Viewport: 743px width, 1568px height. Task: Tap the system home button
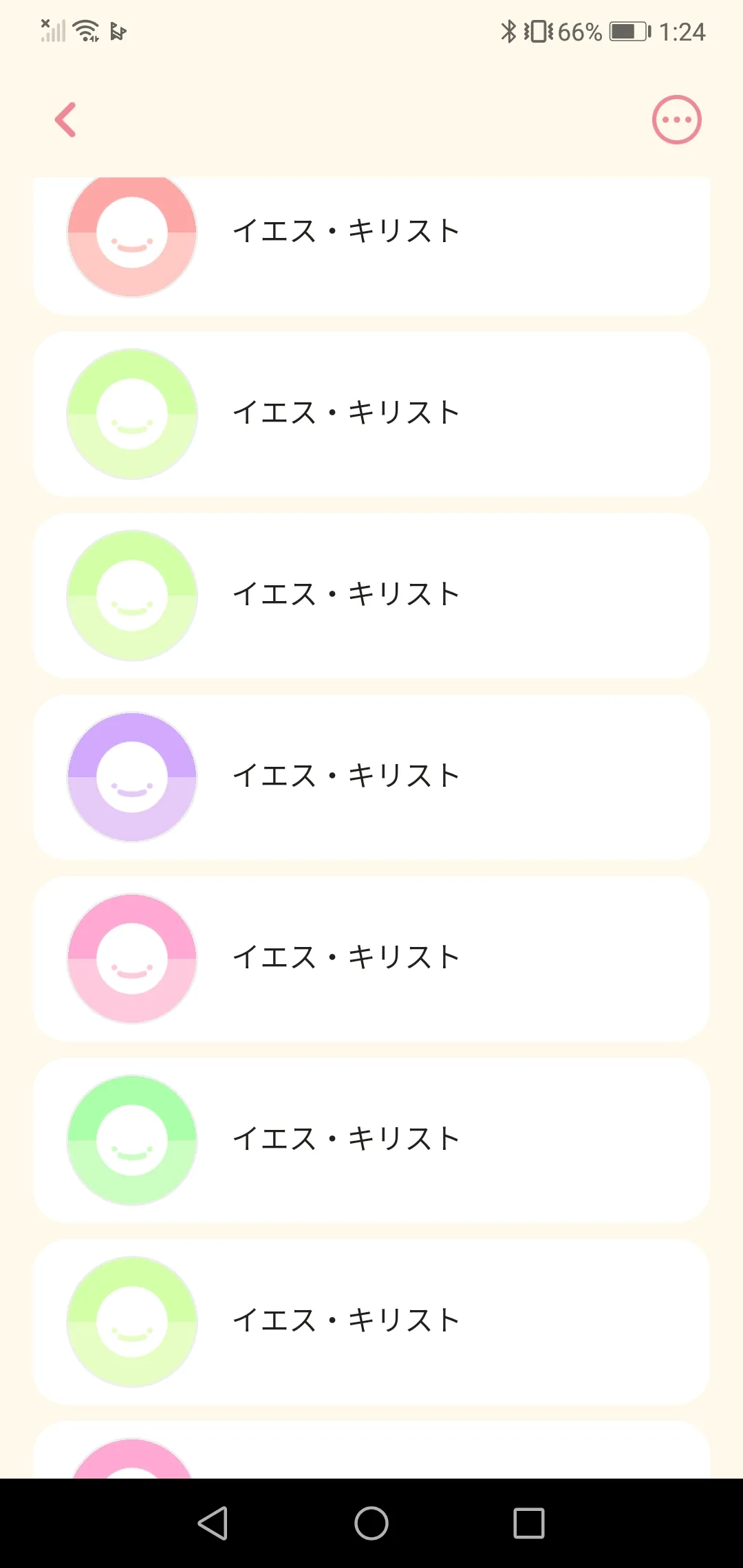coord(371,1523)
